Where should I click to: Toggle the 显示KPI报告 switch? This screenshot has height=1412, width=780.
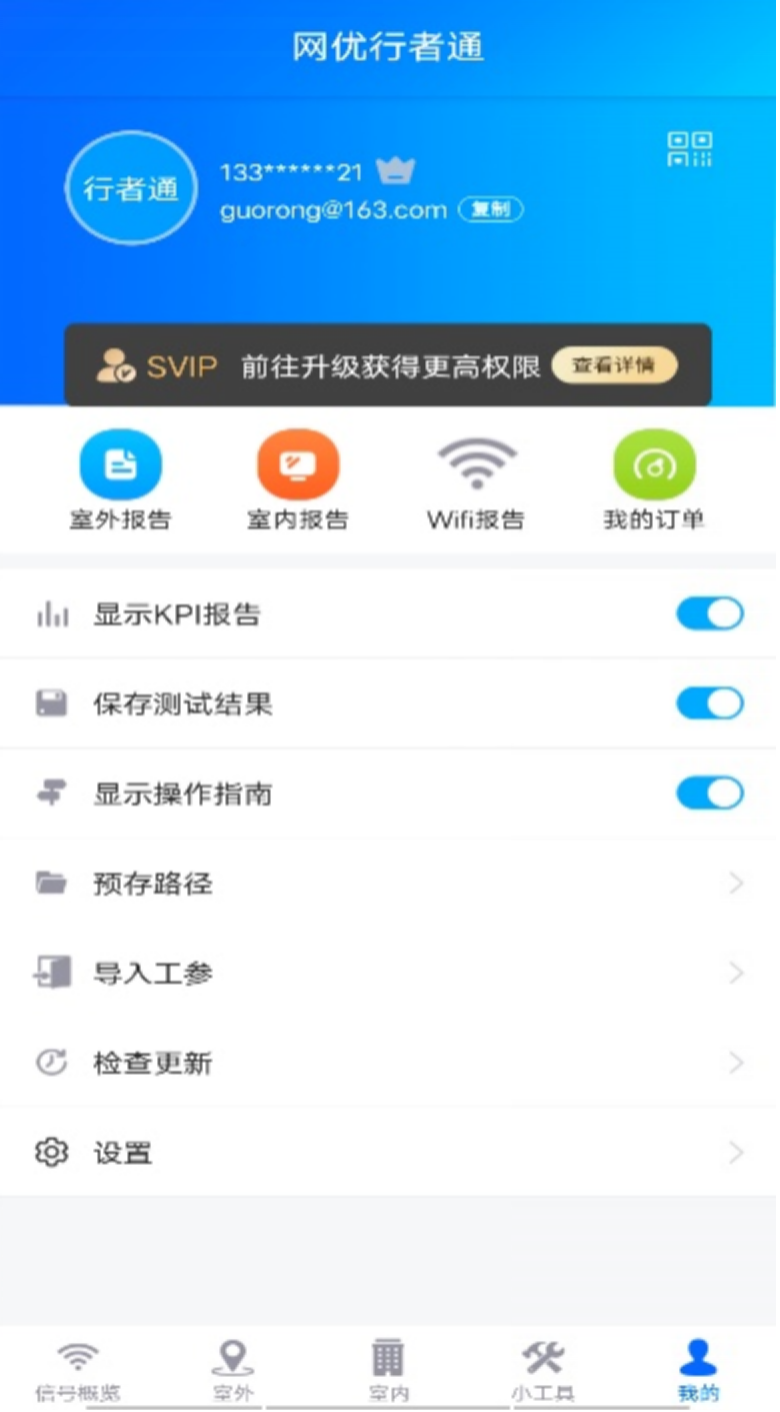(x=710, y=614)
